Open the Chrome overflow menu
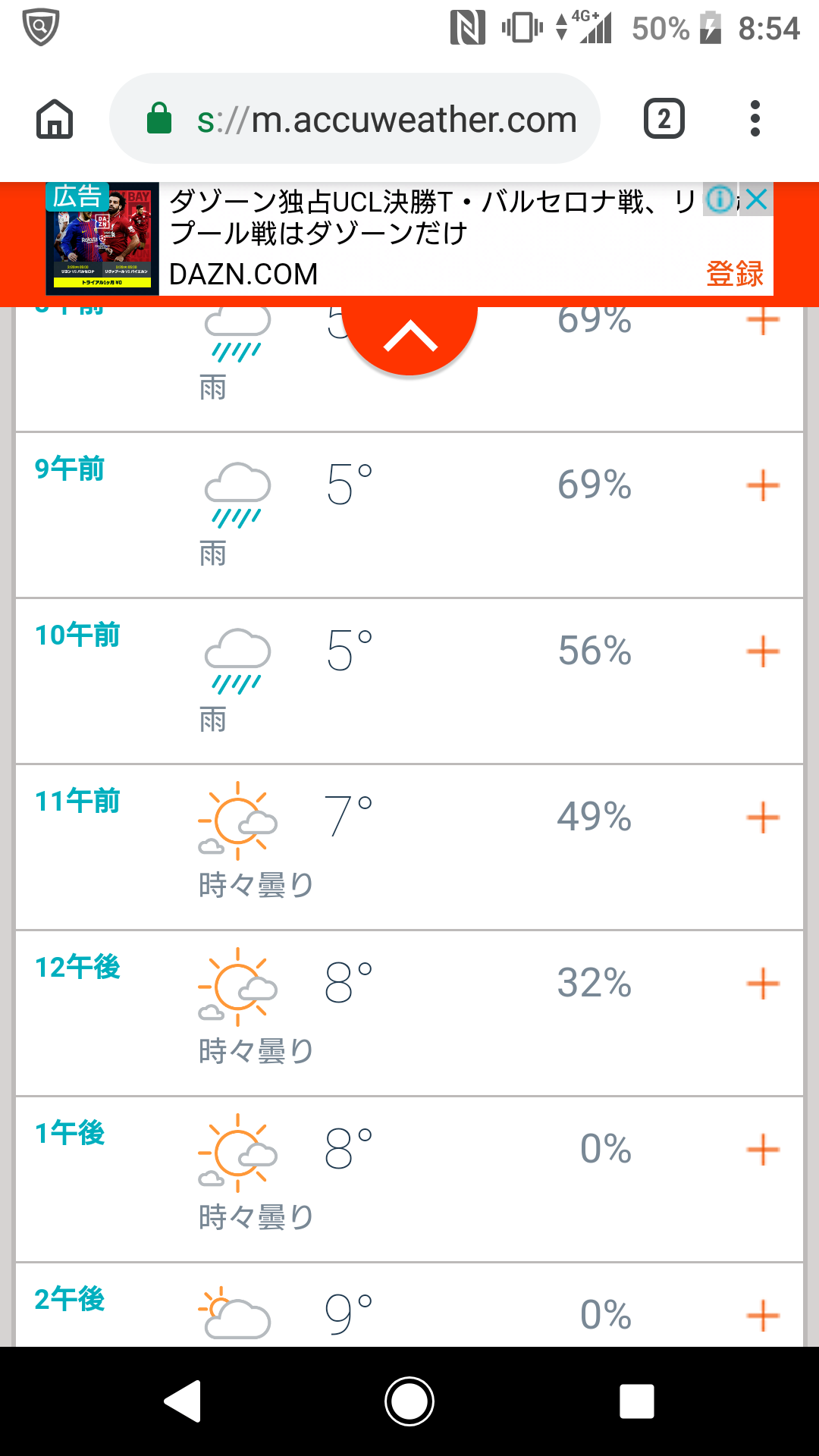 [x=755, y=119]
